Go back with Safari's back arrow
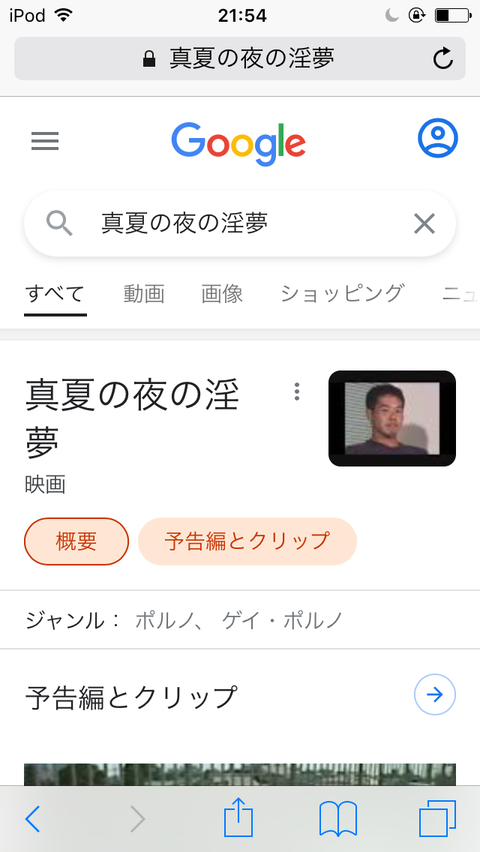The width and height of the screenshot is (480, 852). (x=33, y=819)
